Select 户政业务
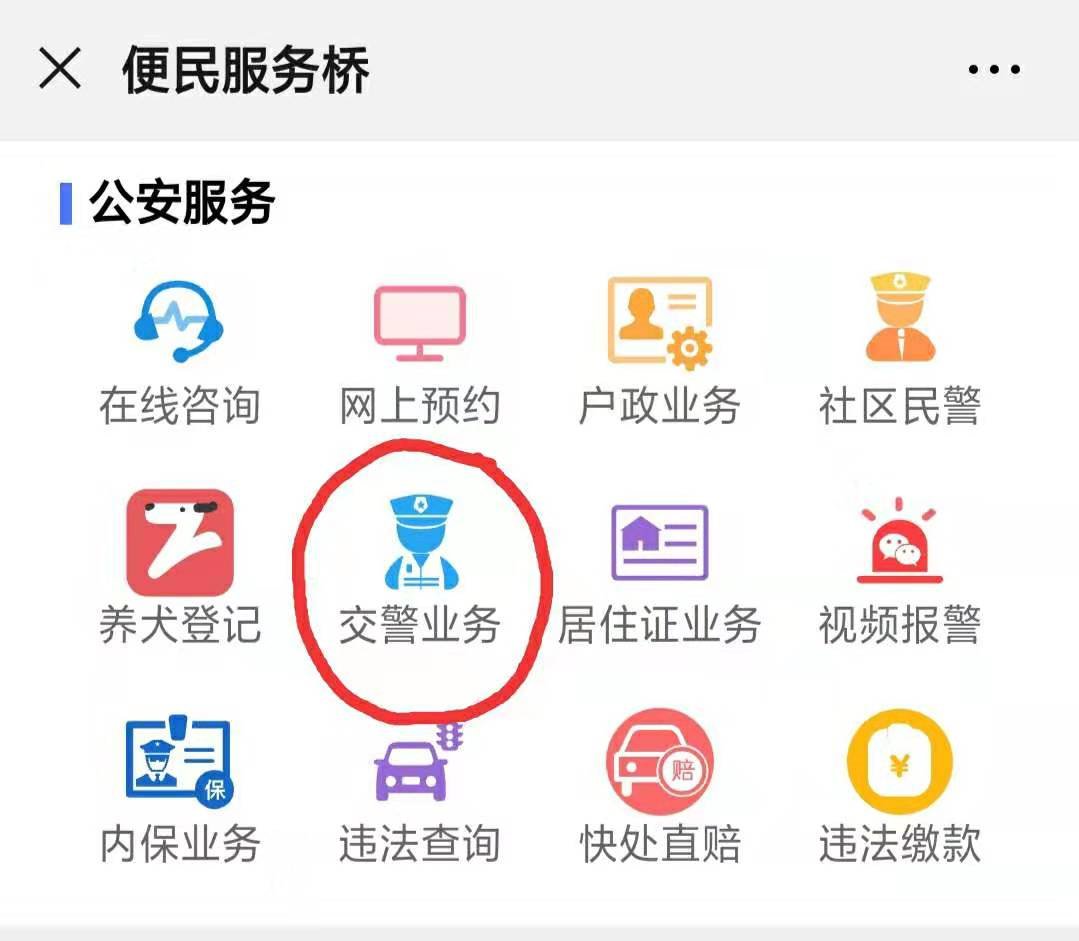 659,350
